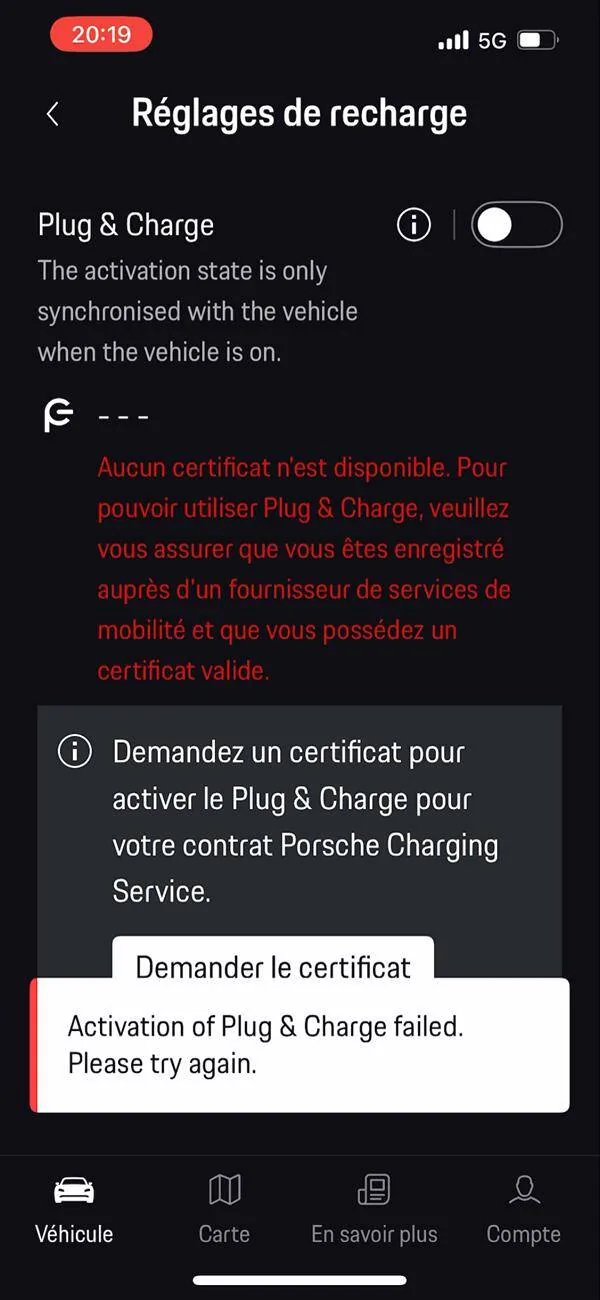Switch to the Véhicule tab
This screenshot has width=600, height=1300.
(x=74, y=1208)
